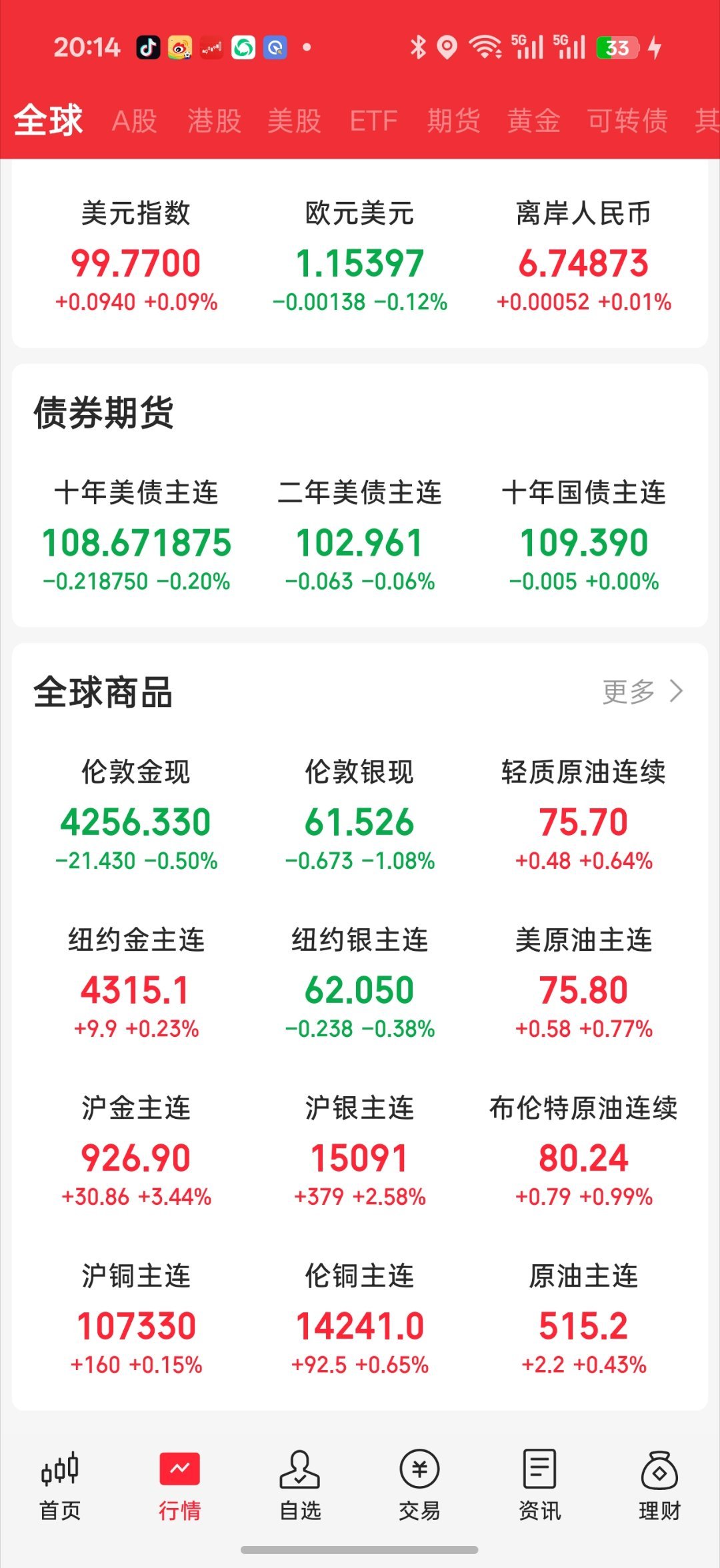Switch to the 交易 tab
The image size is (720, 1568).
click(419, 1485)
